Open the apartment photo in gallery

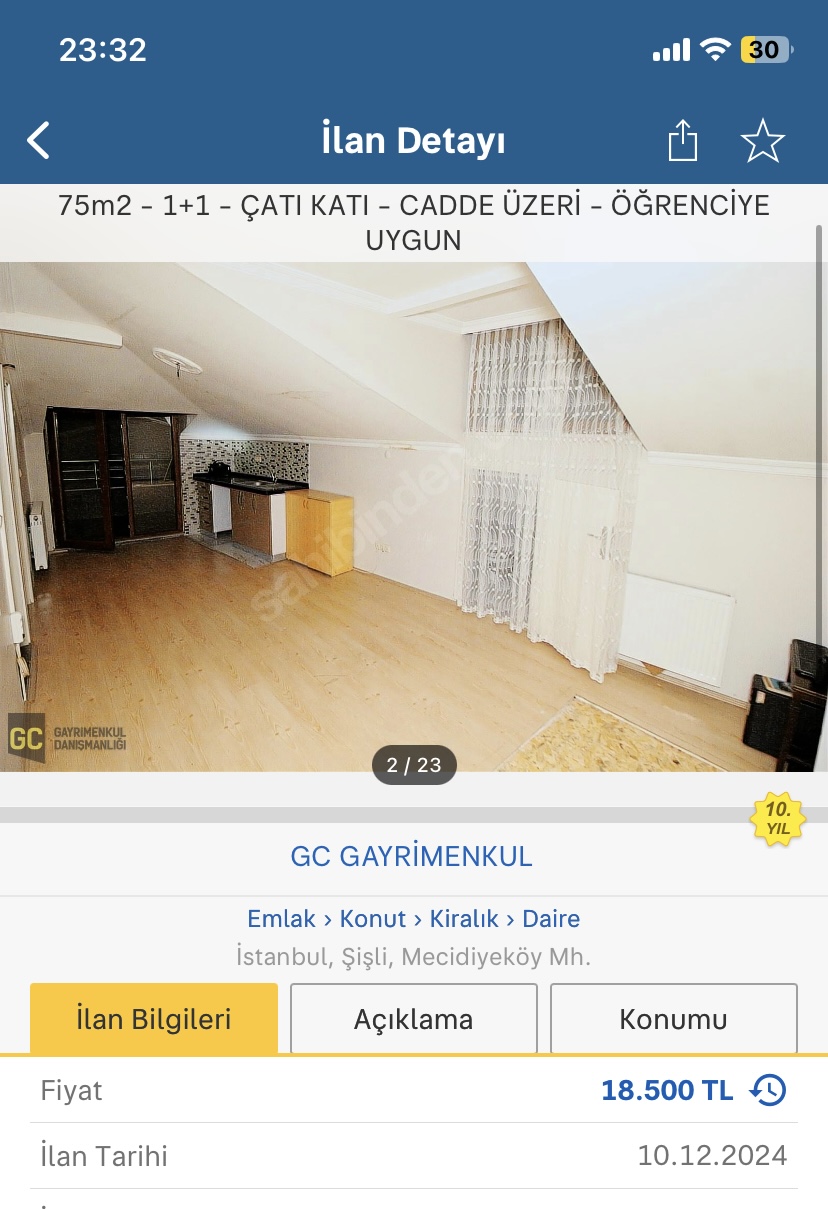tap(414, 517)
